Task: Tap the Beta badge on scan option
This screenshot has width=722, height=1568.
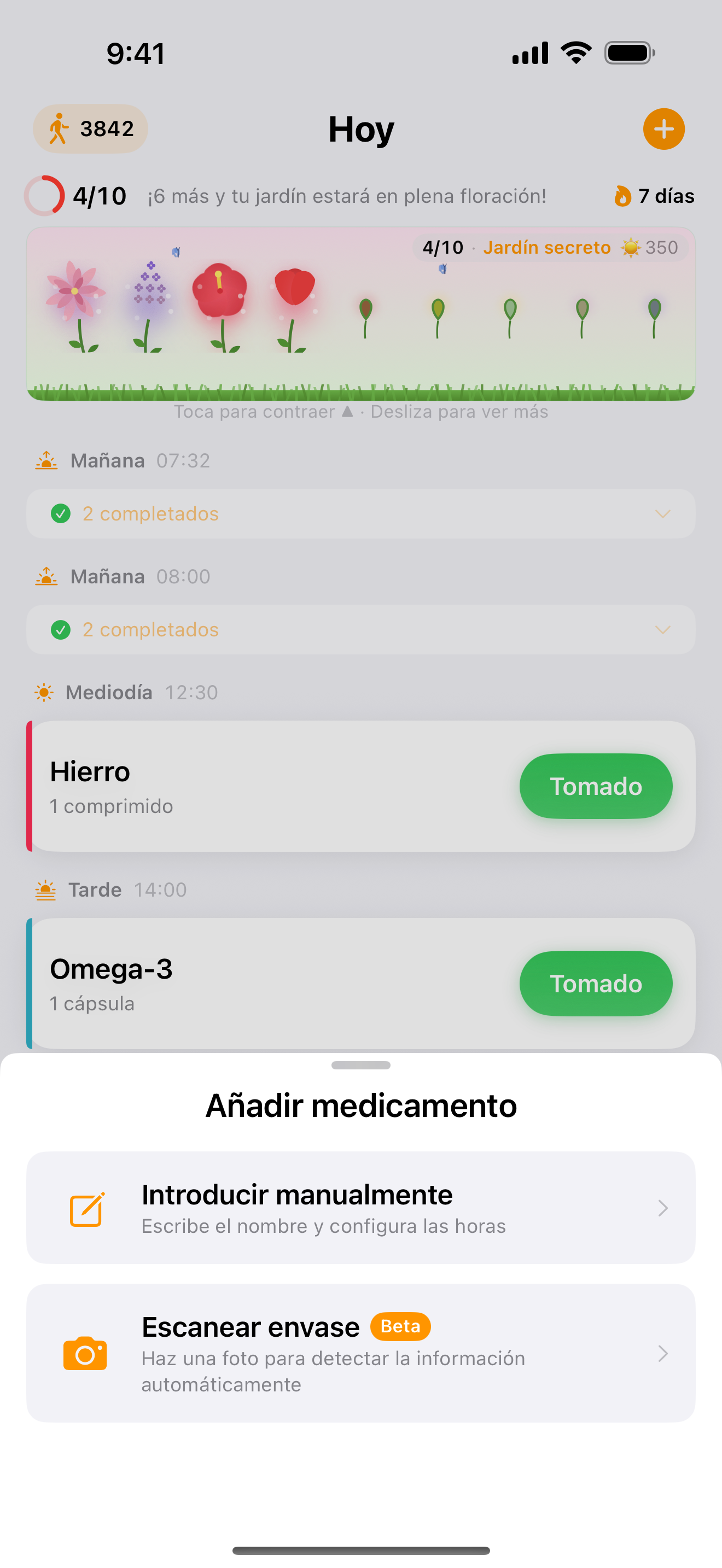Action: coord(400,1326)
